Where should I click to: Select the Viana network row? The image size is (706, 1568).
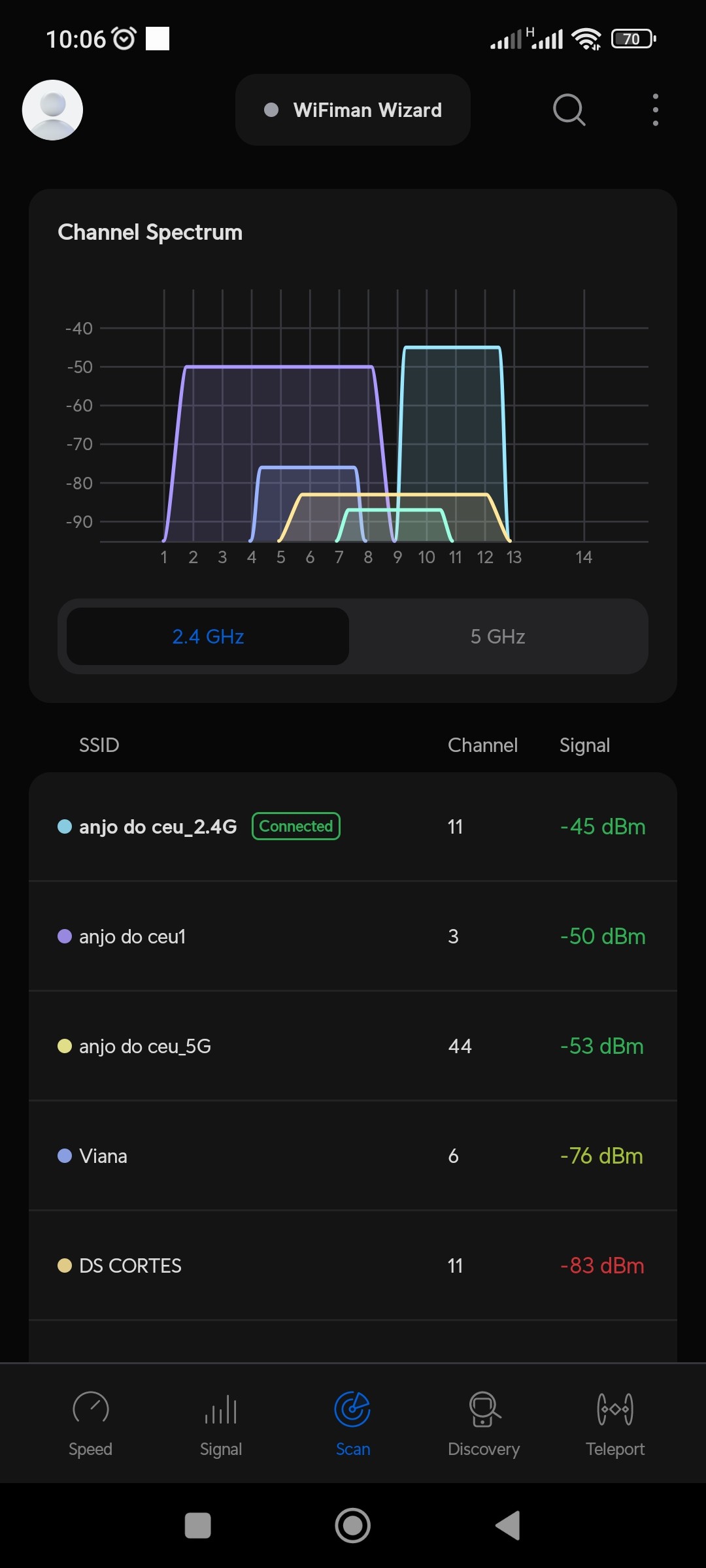(x=353, y=1156)
